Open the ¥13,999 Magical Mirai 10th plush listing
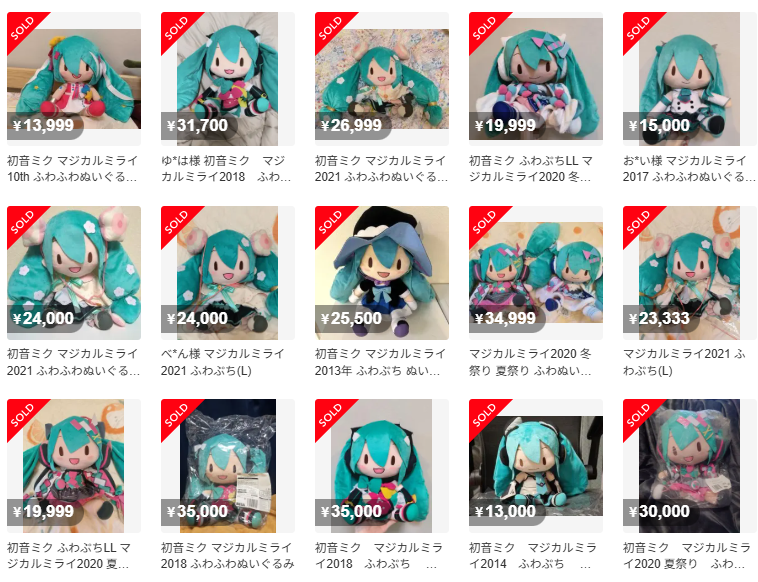758x582 pixels. [x=74, y=79]
